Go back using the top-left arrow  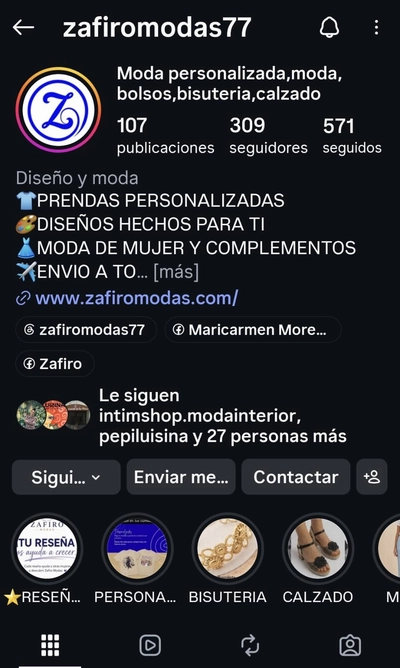click(x=23, y=28)
